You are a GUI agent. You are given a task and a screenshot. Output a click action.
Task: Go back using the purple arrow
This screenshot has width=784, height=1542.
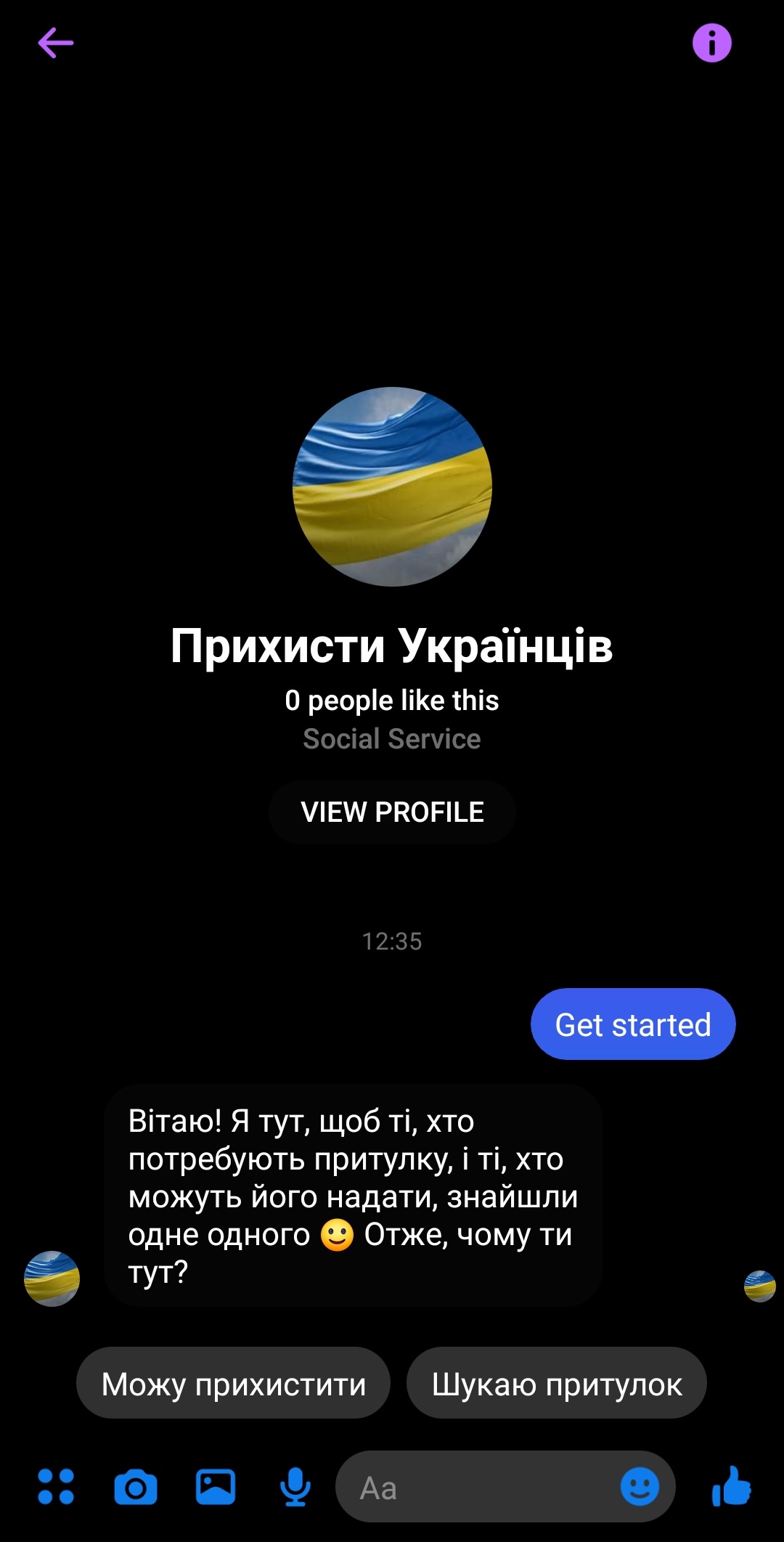pyautogui.click(x=56, y=43)
